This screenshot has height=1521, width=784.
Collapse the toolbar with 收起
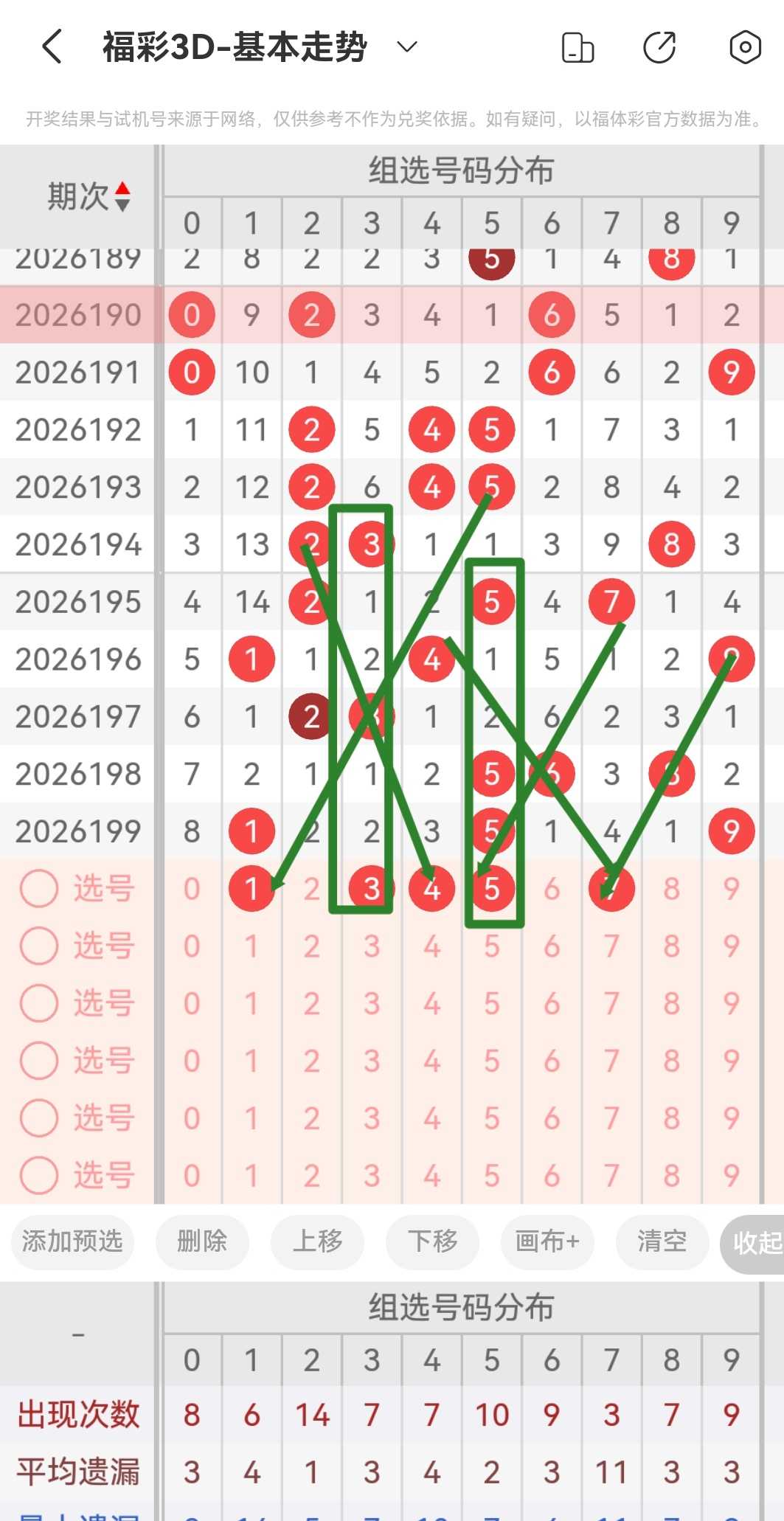click(754, 1243)
